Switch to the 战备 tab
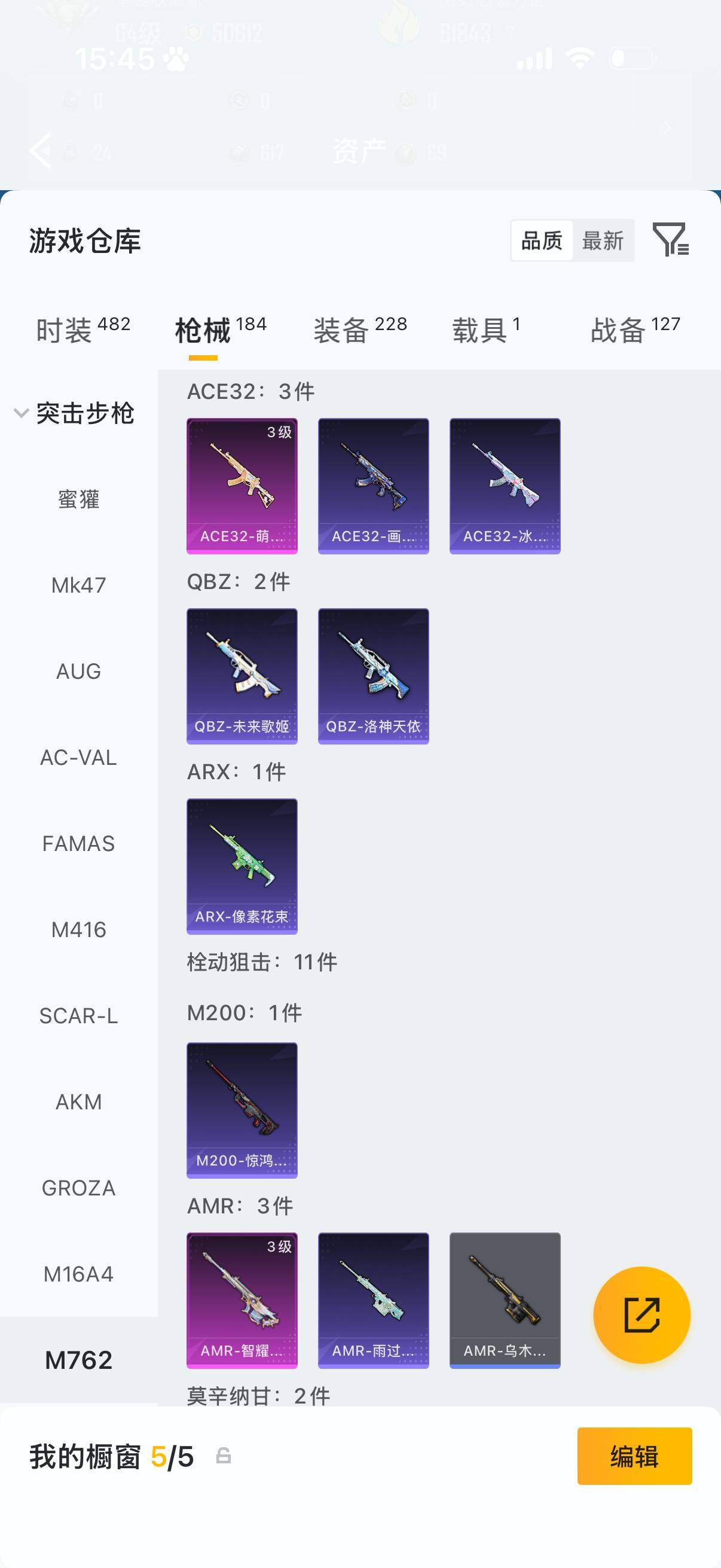 point(634,330)
